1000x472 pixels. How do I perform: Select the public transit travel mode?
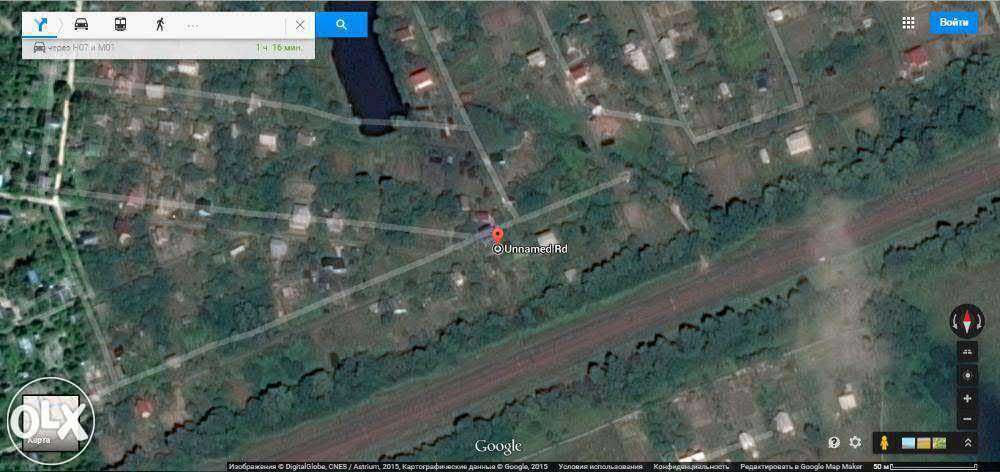pyautogui.click(x=120, y=25)
